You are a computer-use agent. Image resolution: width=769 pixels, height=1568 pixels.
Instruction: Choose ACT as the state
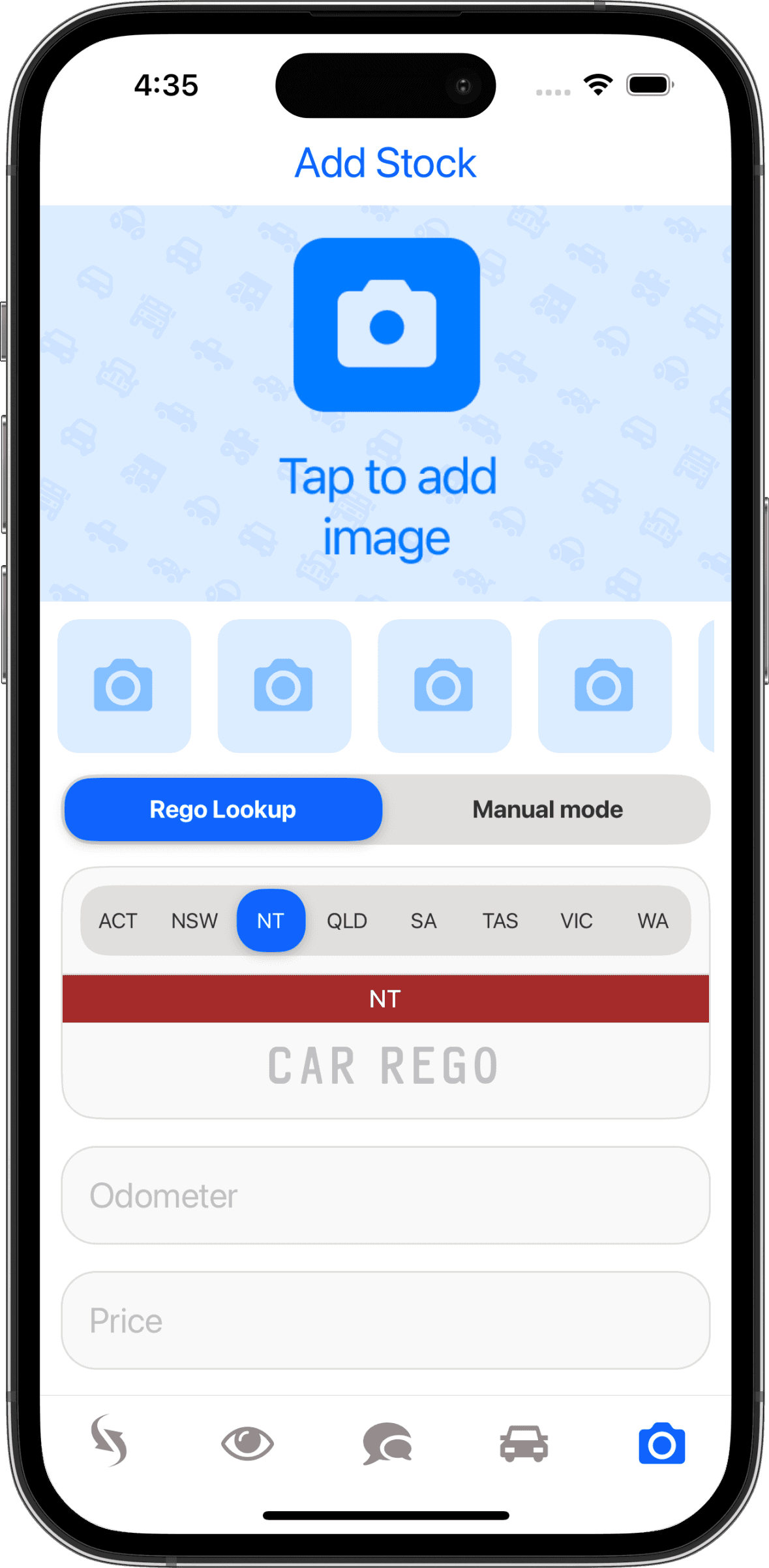coord(118,921)
